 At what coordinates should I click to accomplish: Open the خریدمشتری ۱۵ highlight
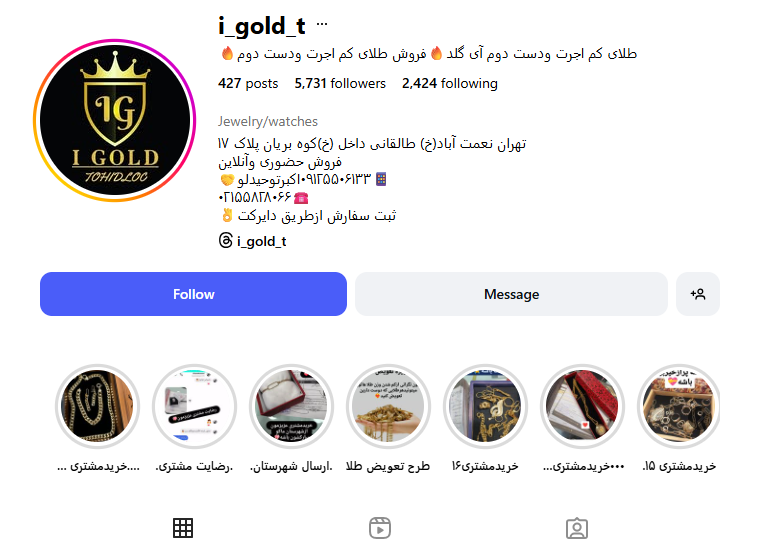point(680,405)
